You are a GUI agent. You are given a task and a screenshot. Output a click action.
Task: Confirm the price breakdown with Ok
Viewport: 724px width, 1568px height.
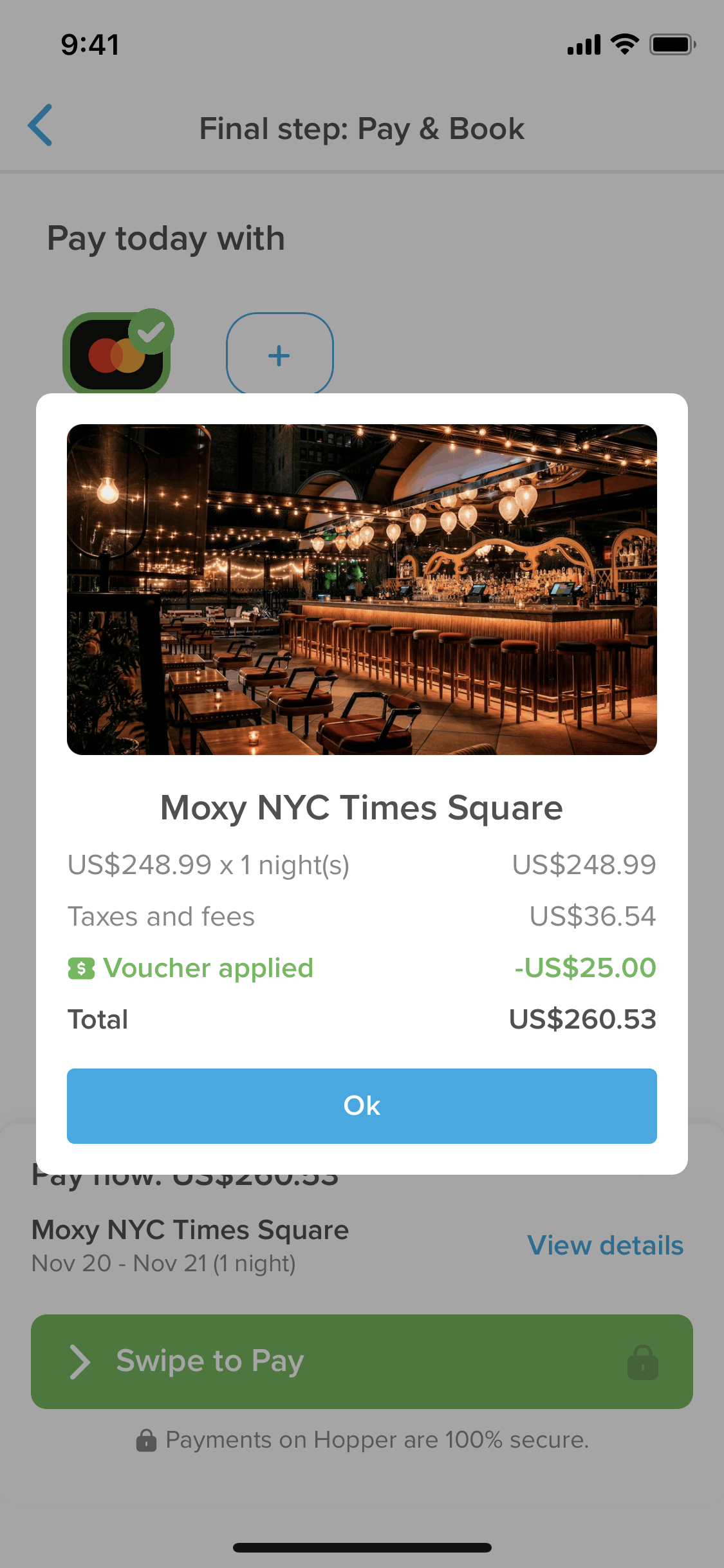362,1106
